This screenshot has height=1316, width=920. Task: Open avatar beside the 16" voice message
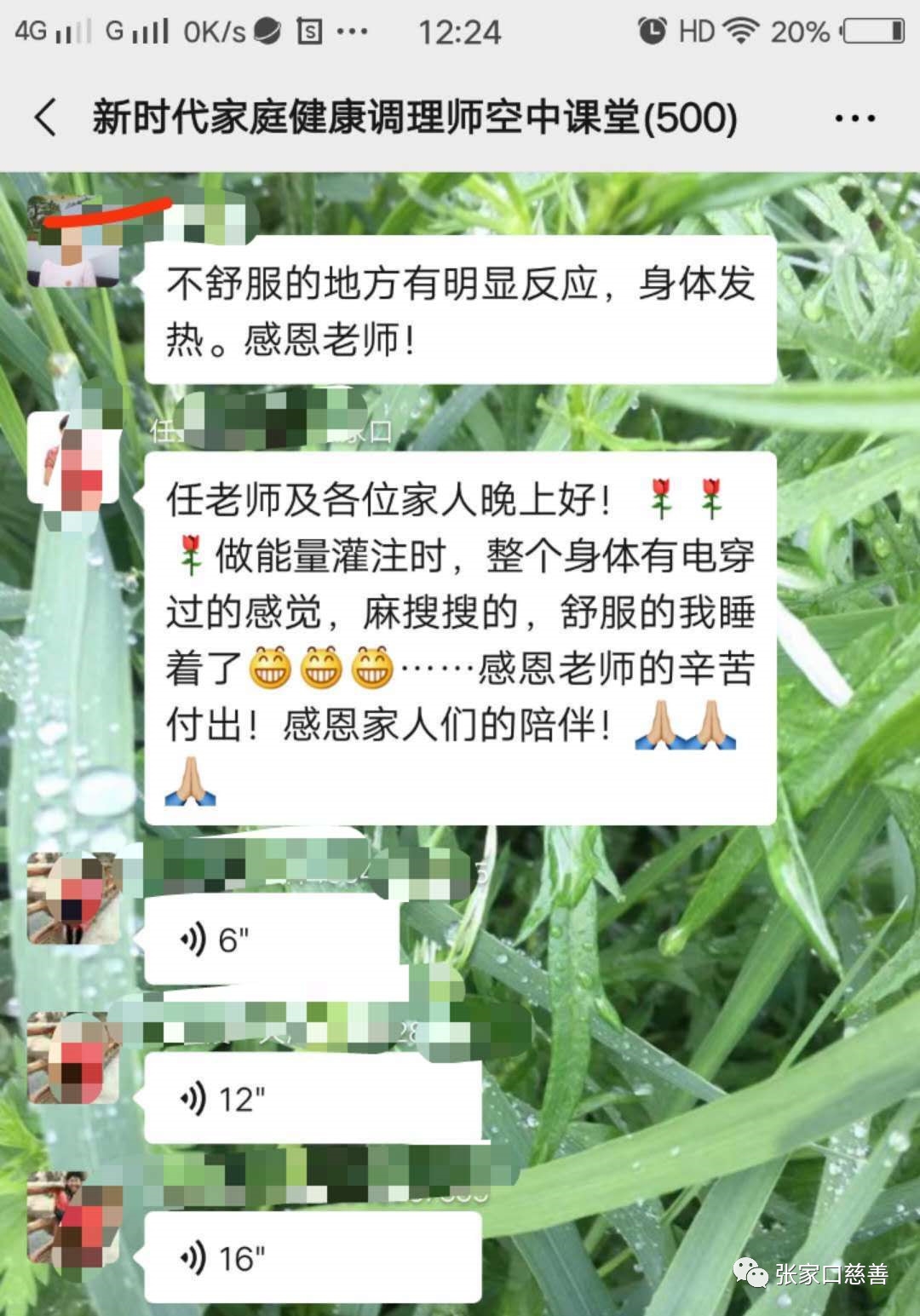[73, 1218]
